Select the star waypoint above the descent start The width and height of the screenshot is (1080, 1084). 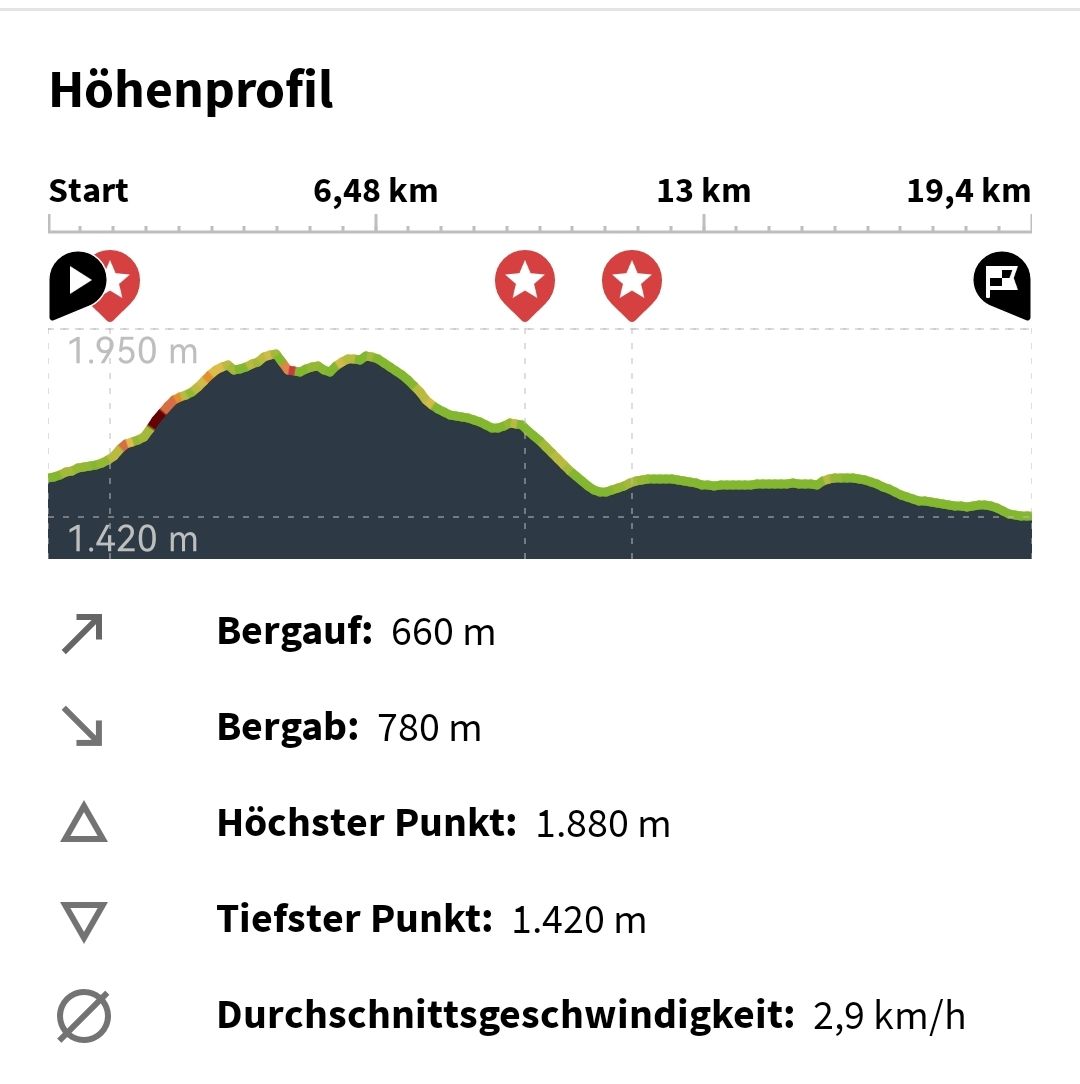coord(525,285)
